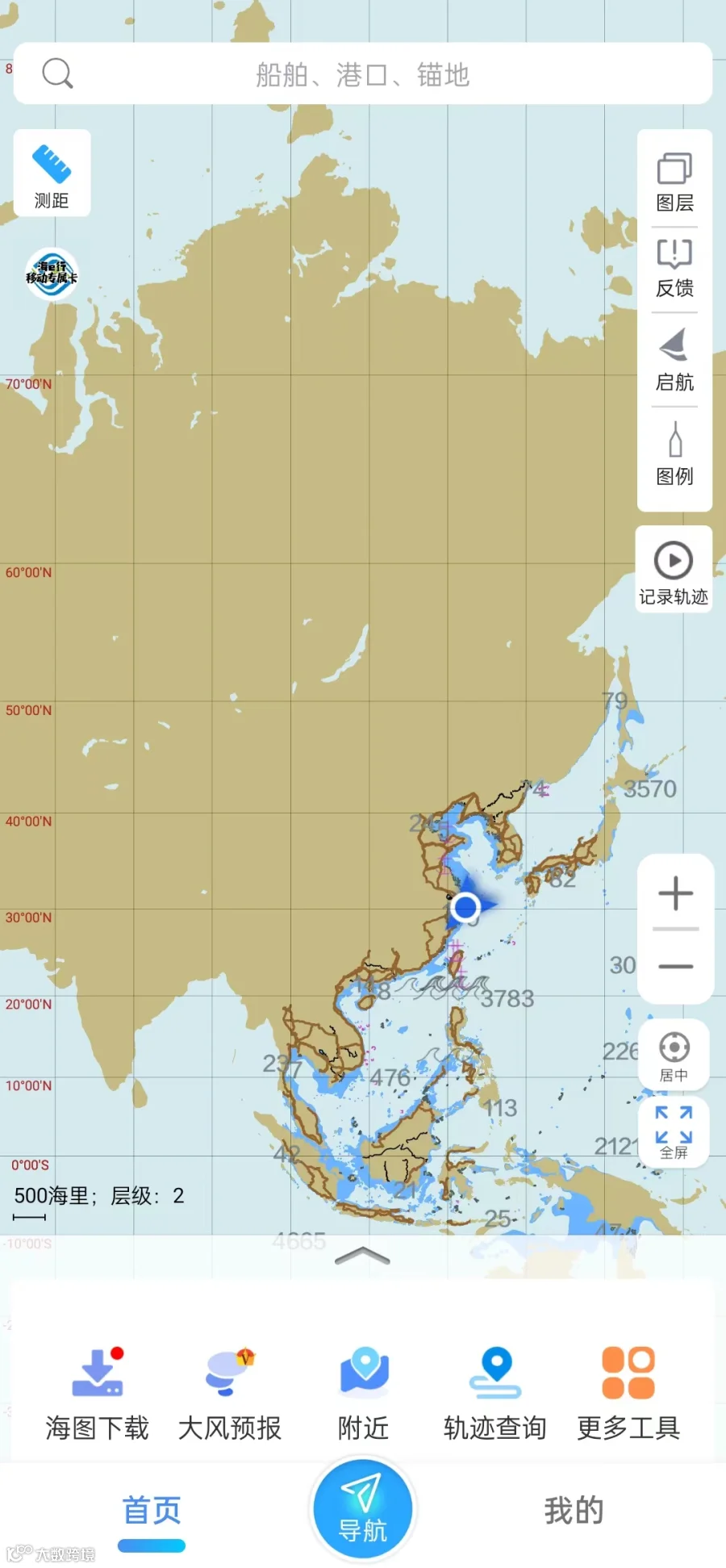Zoom in with the plus button

pos(676,893)
